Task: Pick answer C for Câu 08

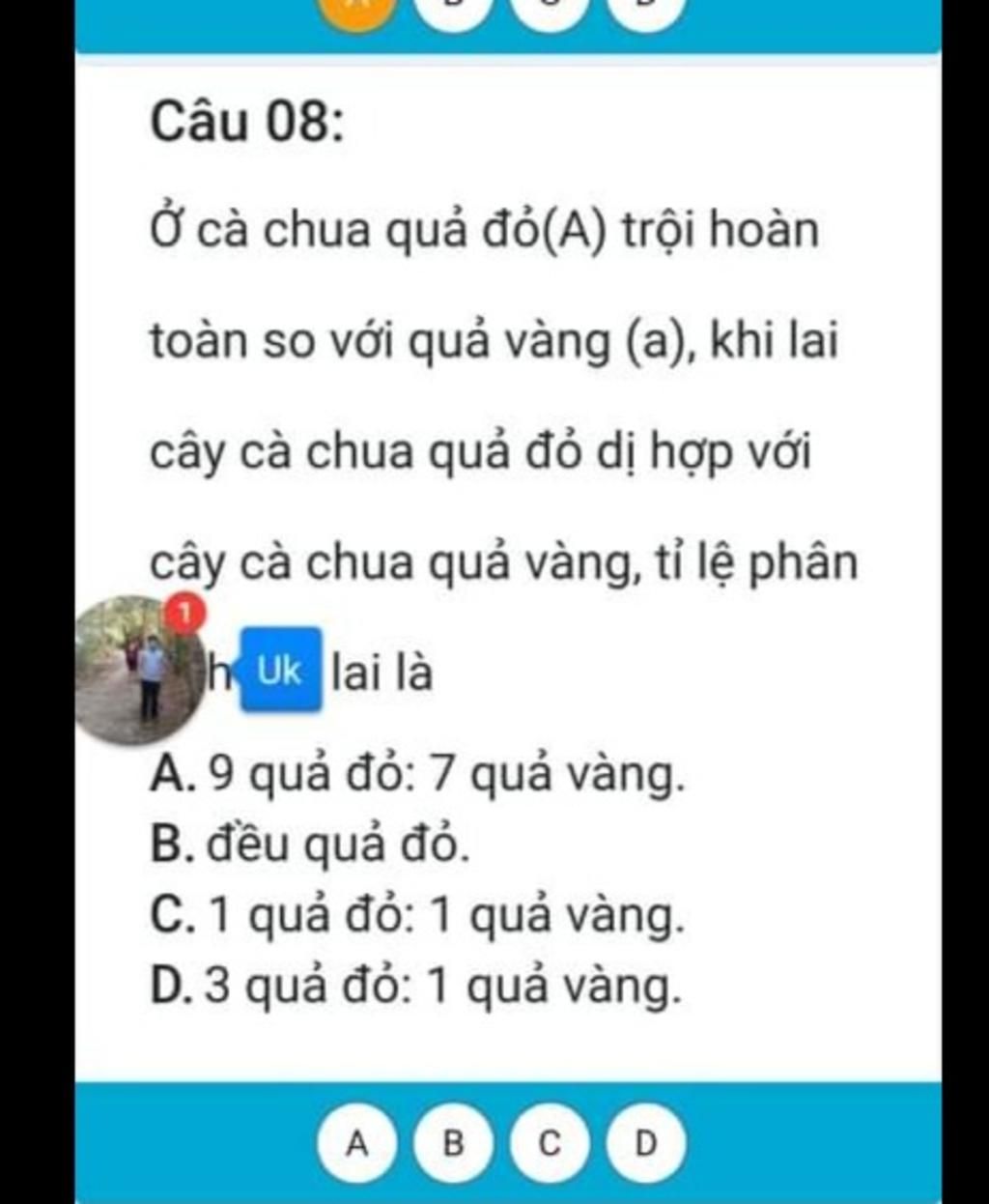Action: point(550,1143)
